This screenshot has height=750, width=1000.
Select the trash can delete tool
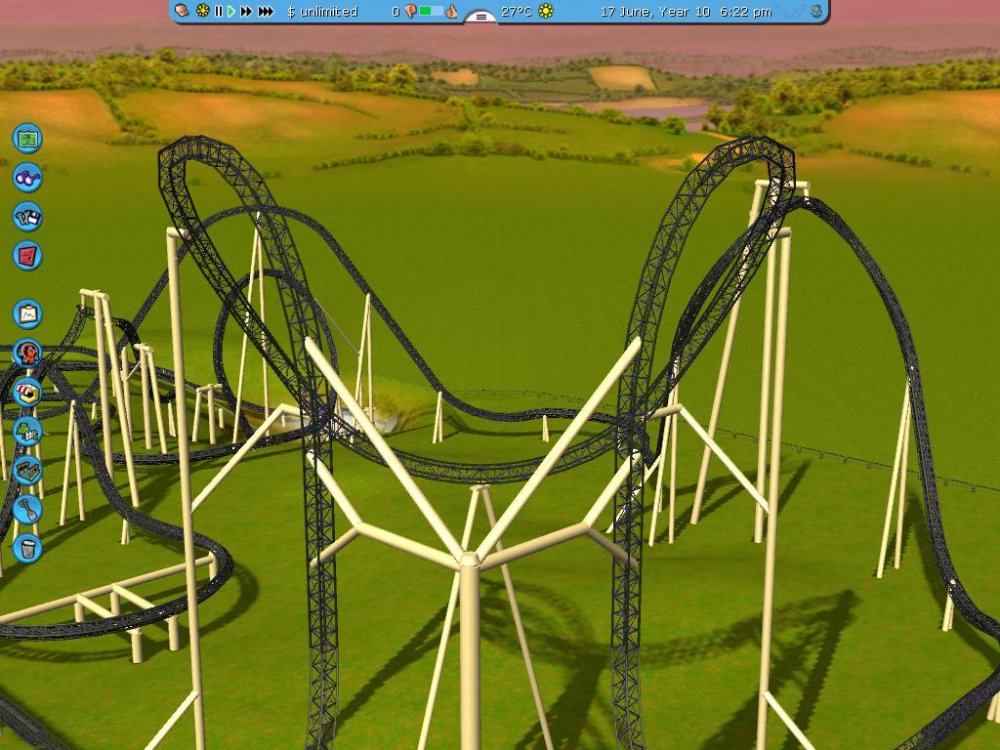pyautogui.click(x=27, y=548)
